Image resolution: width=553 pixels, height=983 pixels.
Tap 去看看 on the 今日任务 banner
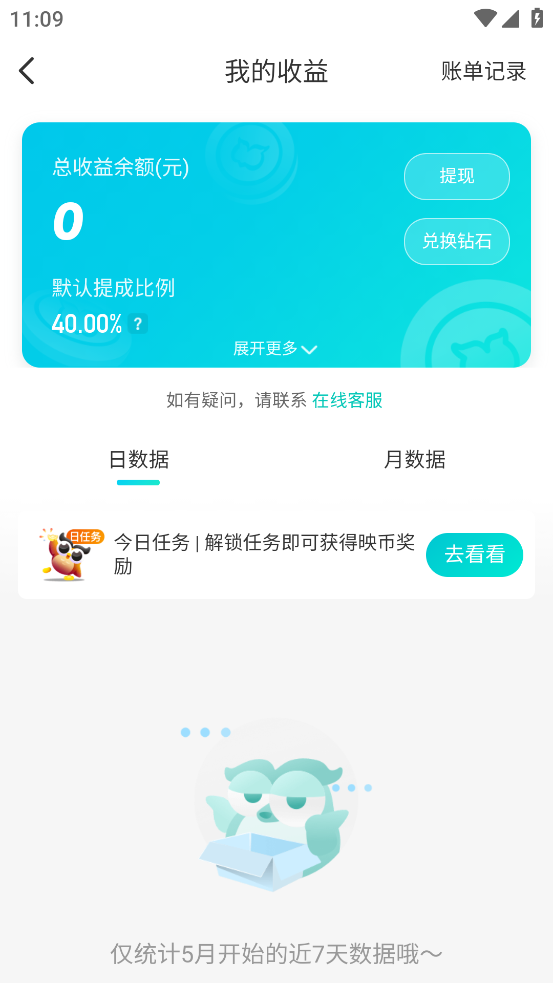(475, 555)
